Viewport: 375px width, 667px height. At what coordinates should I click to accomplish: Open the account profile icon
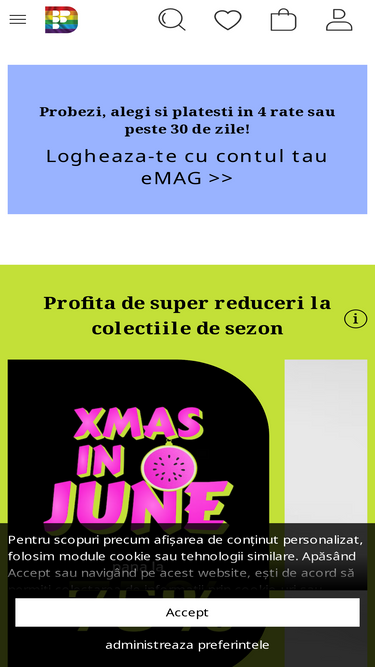pyautogui.click(x=339, y=20)
